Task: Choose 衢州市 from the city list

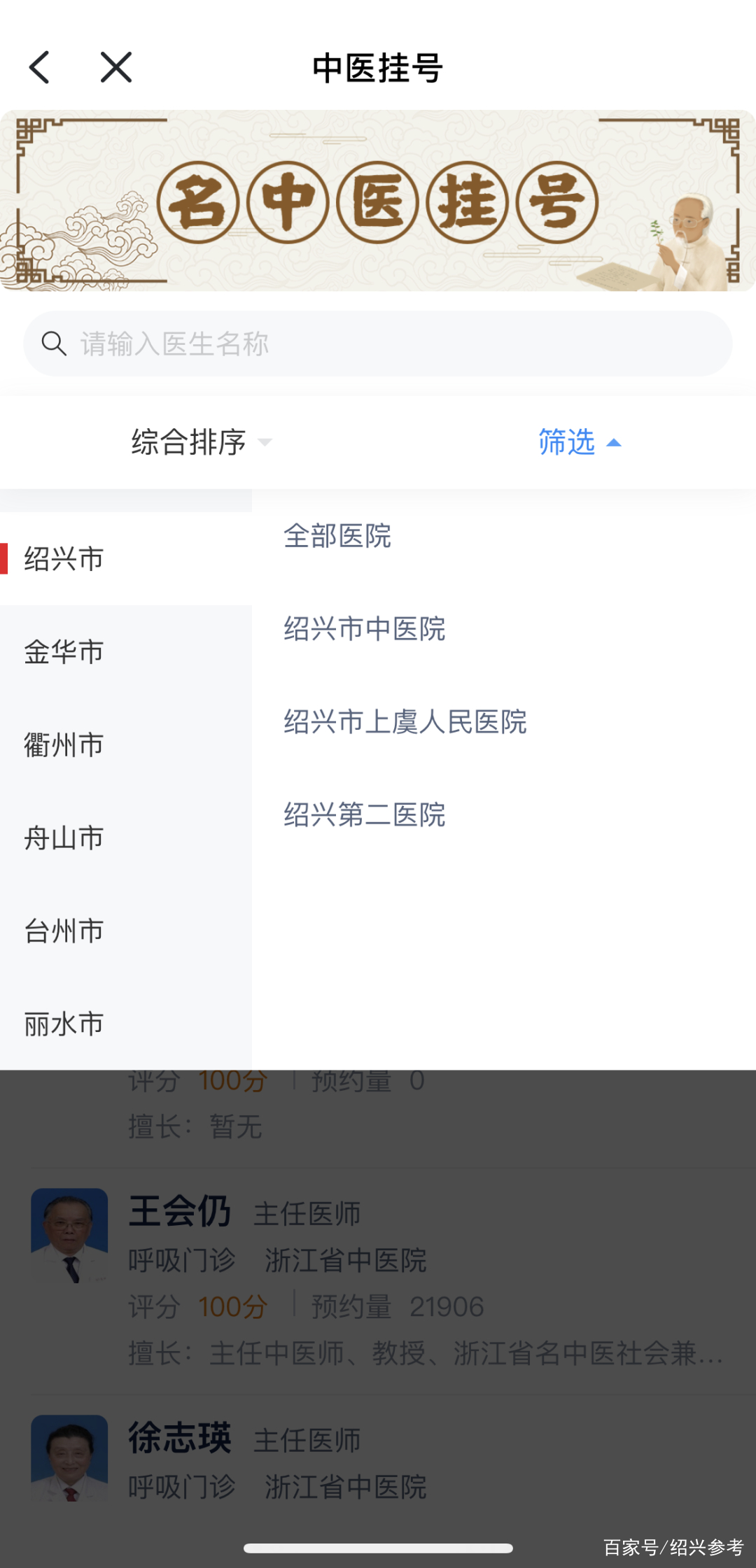Action: point(64,745)
